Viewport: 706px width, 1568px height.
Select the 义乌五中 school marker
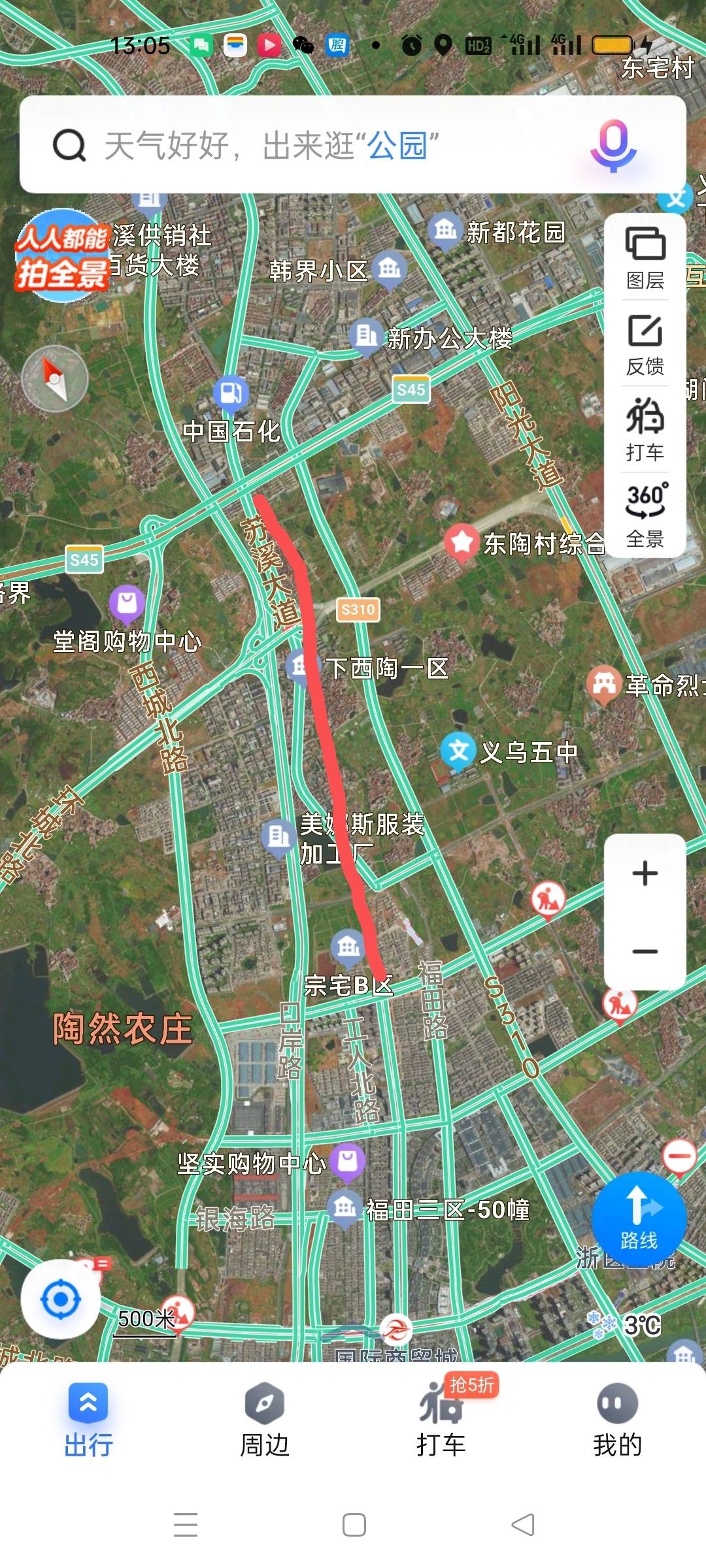(x=458, y=751)
